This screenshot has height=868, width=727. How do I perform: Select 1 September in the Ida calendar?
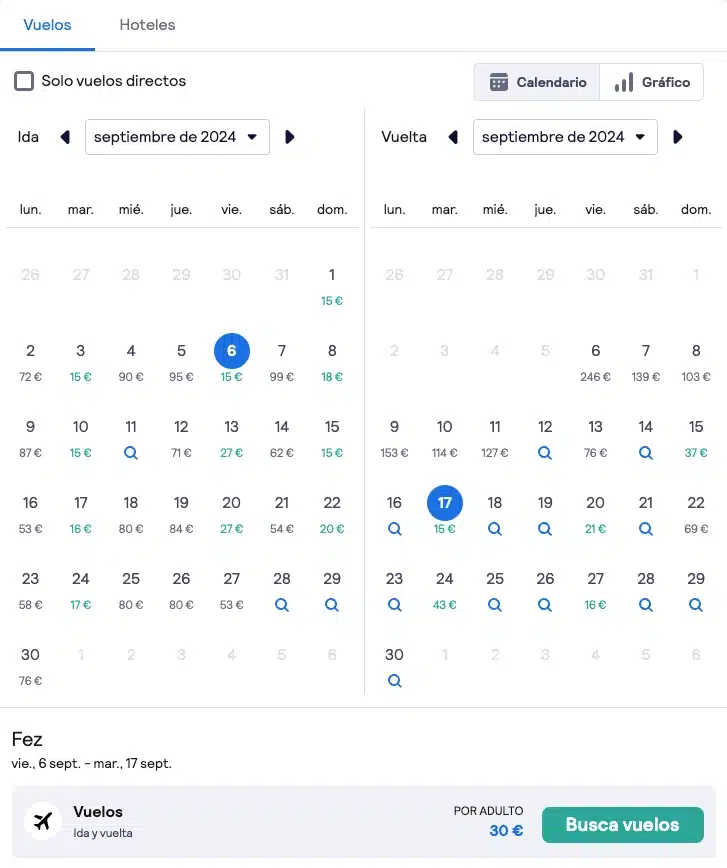(x=332, y=283)
